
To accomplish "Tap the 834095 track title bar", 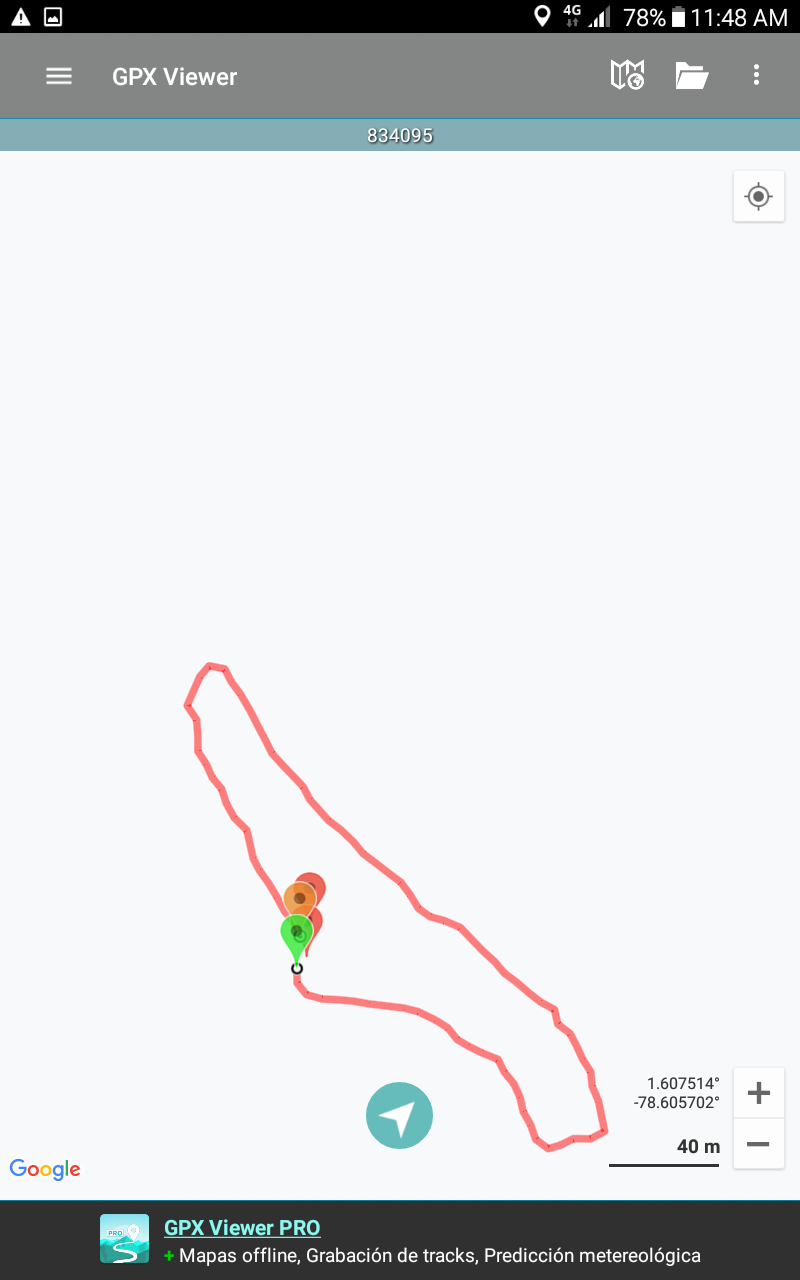I will coord(400,135).
